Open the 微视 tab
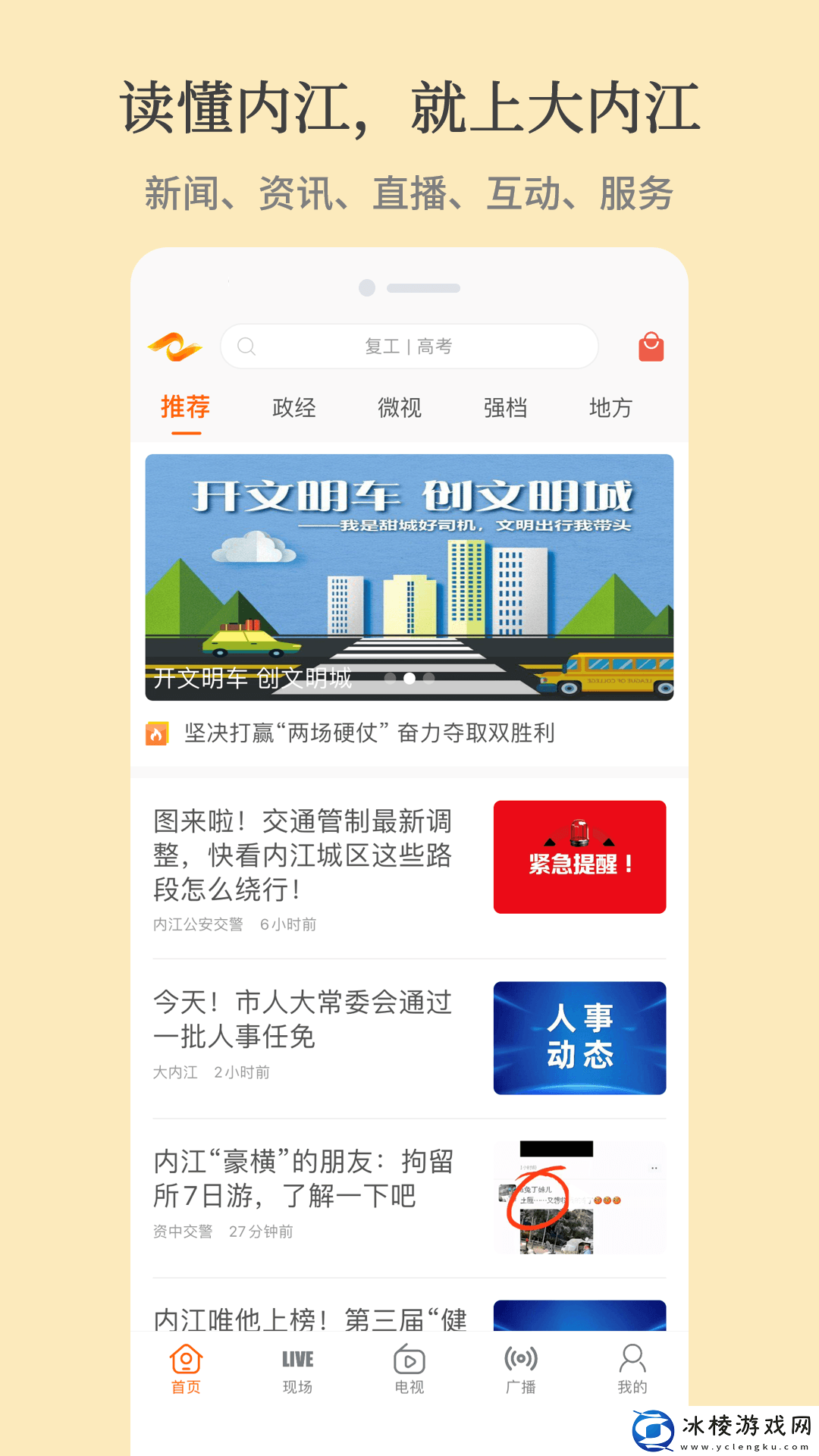819x1456 pixels. [x=400, y=408]
